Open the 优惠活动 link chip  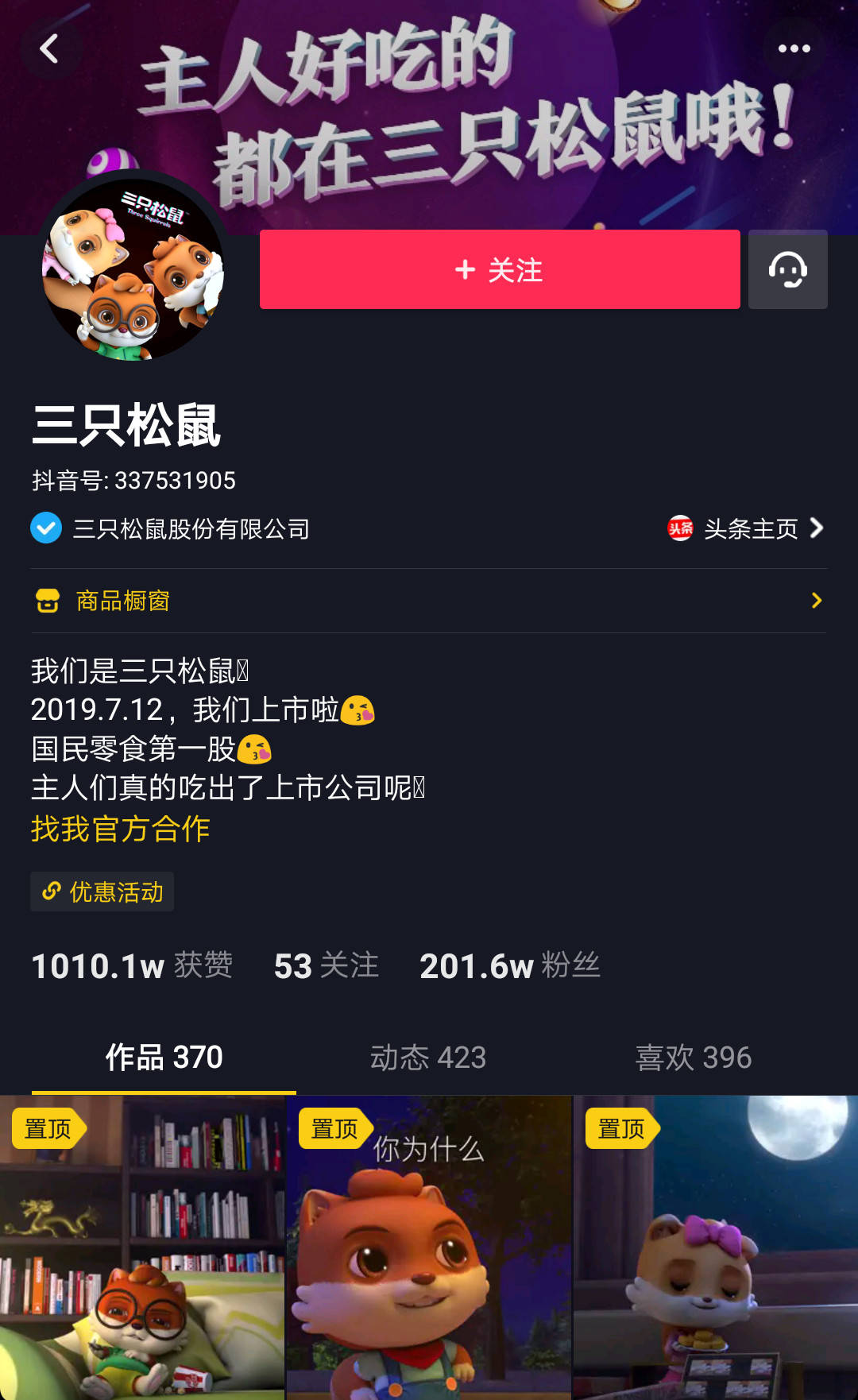pos(102,891)
